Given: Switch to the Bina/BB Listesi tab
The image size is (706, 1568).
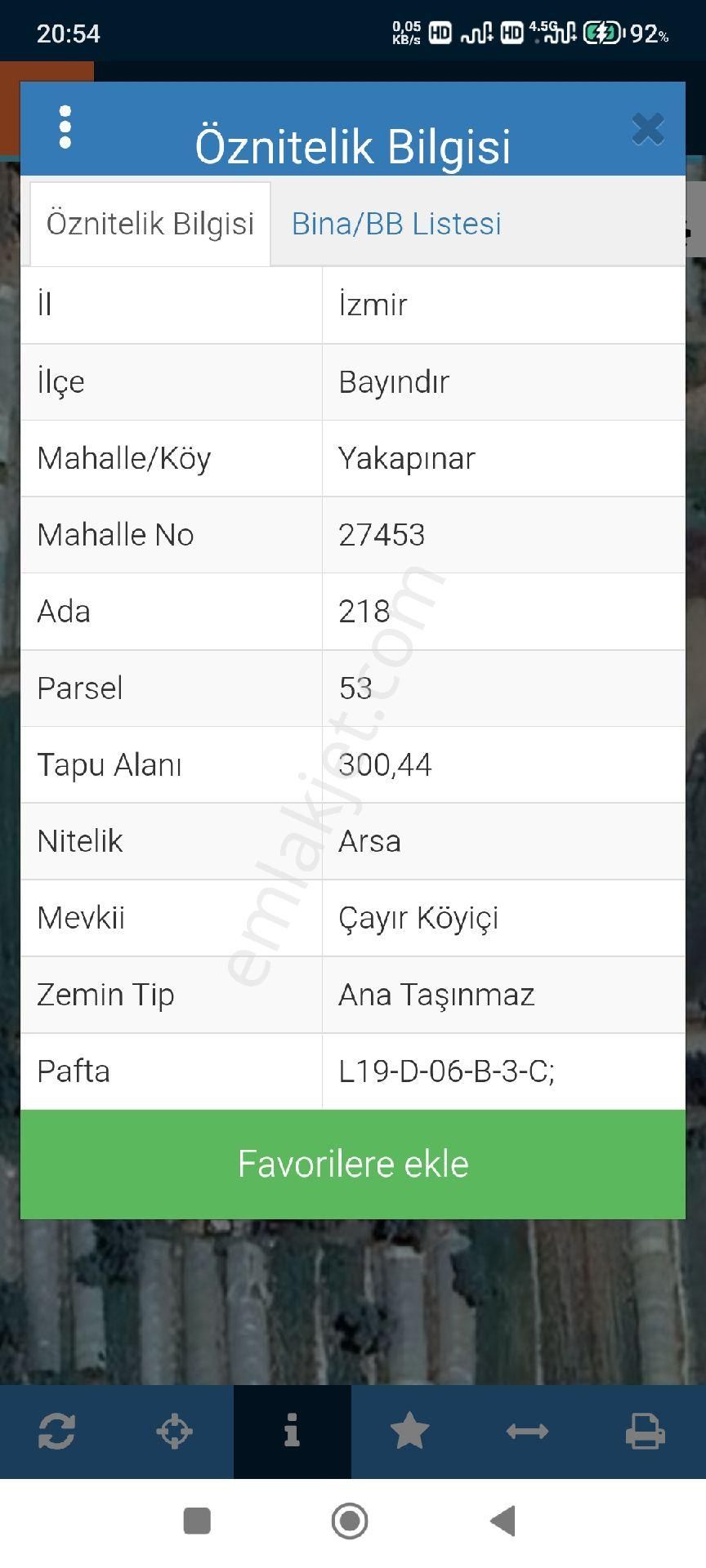Looking at the screenshot, I should point(396,223).
